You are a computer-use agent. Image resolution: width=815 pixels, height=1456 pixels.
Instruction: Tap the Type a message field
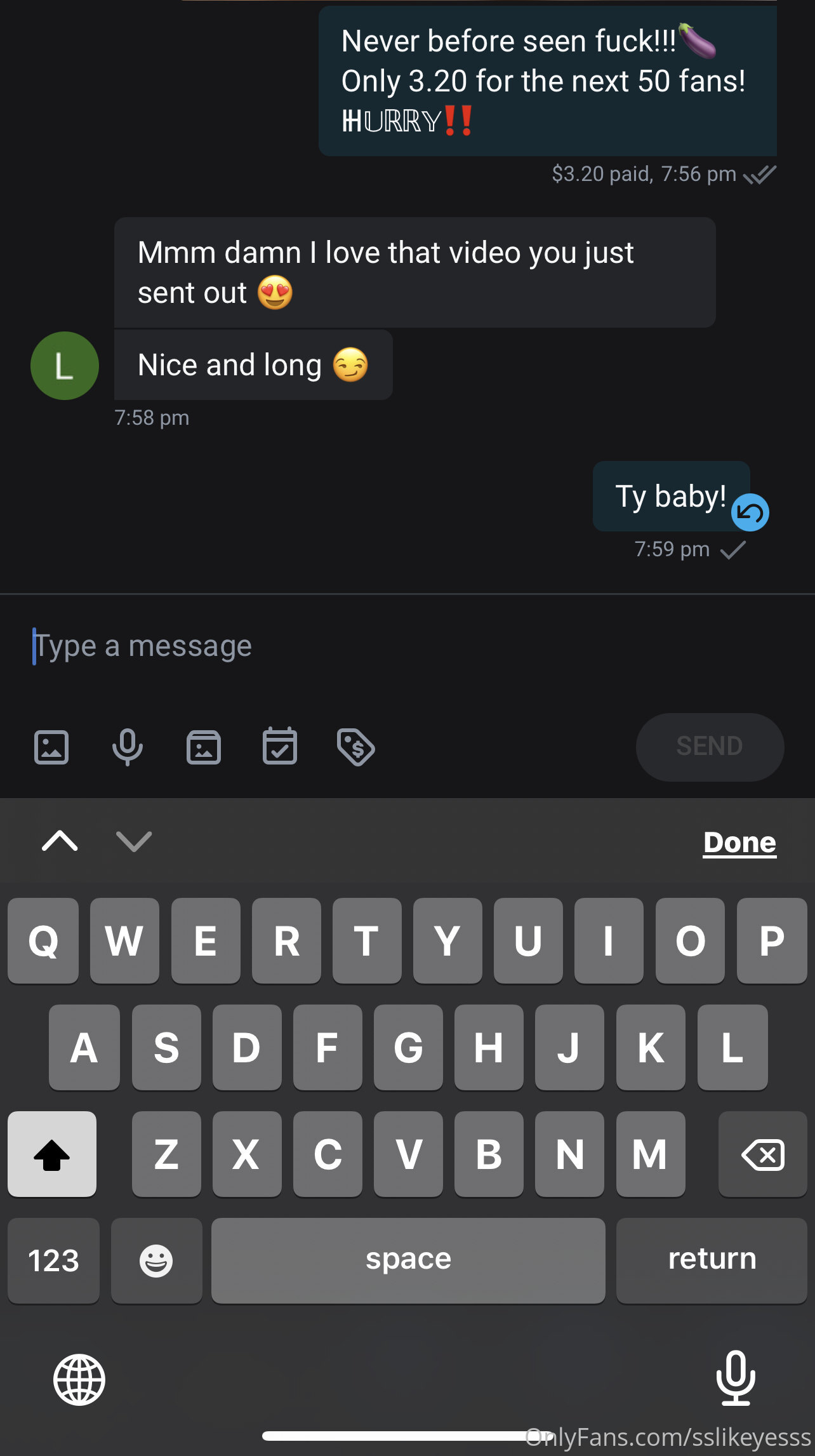point(406,646)
